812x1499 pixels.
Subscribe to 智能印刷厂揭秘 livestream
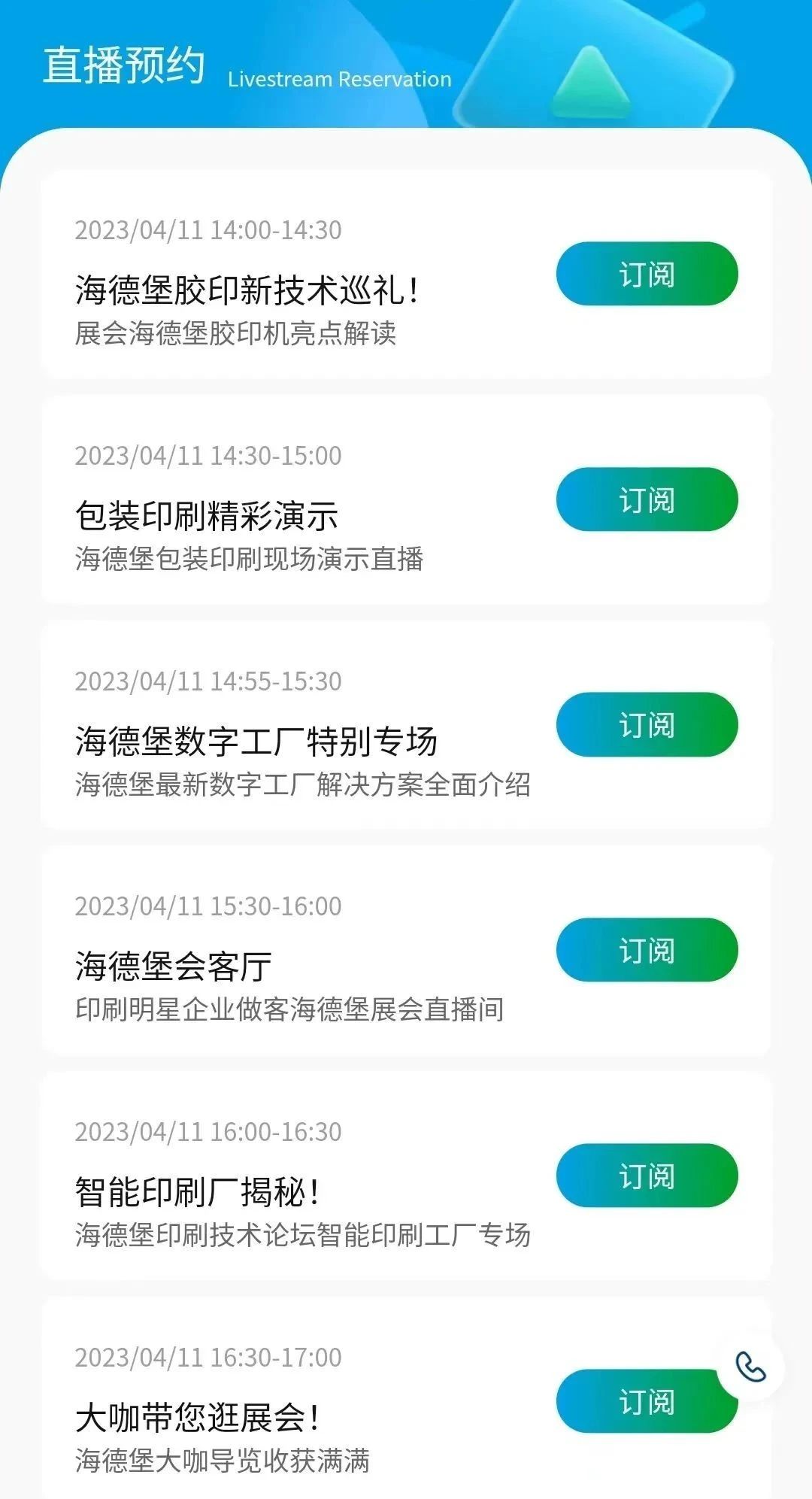648,1176
